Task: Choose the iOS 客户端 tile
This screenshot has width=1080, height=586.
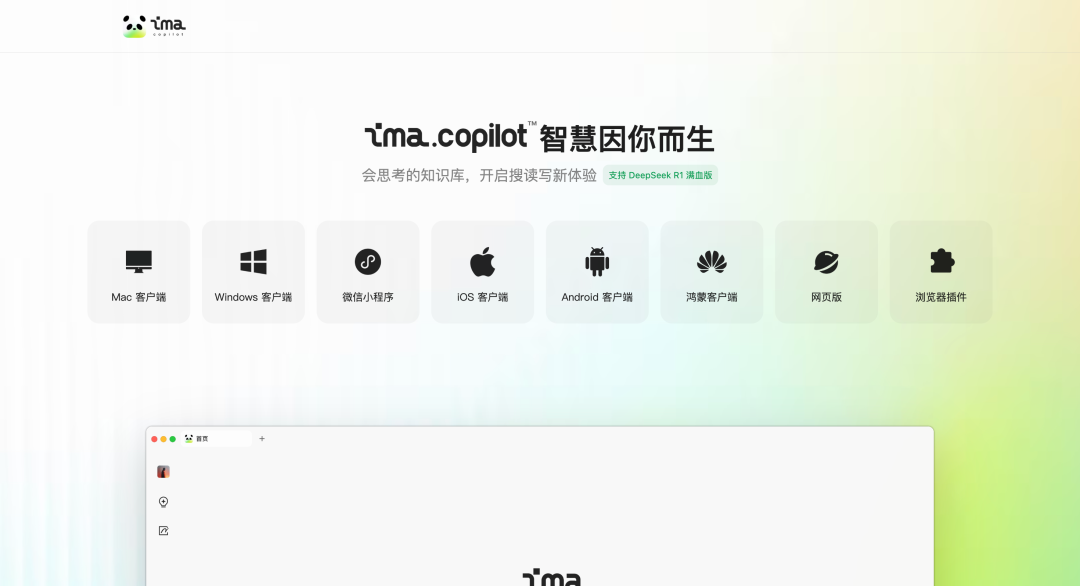Action: 483,272
